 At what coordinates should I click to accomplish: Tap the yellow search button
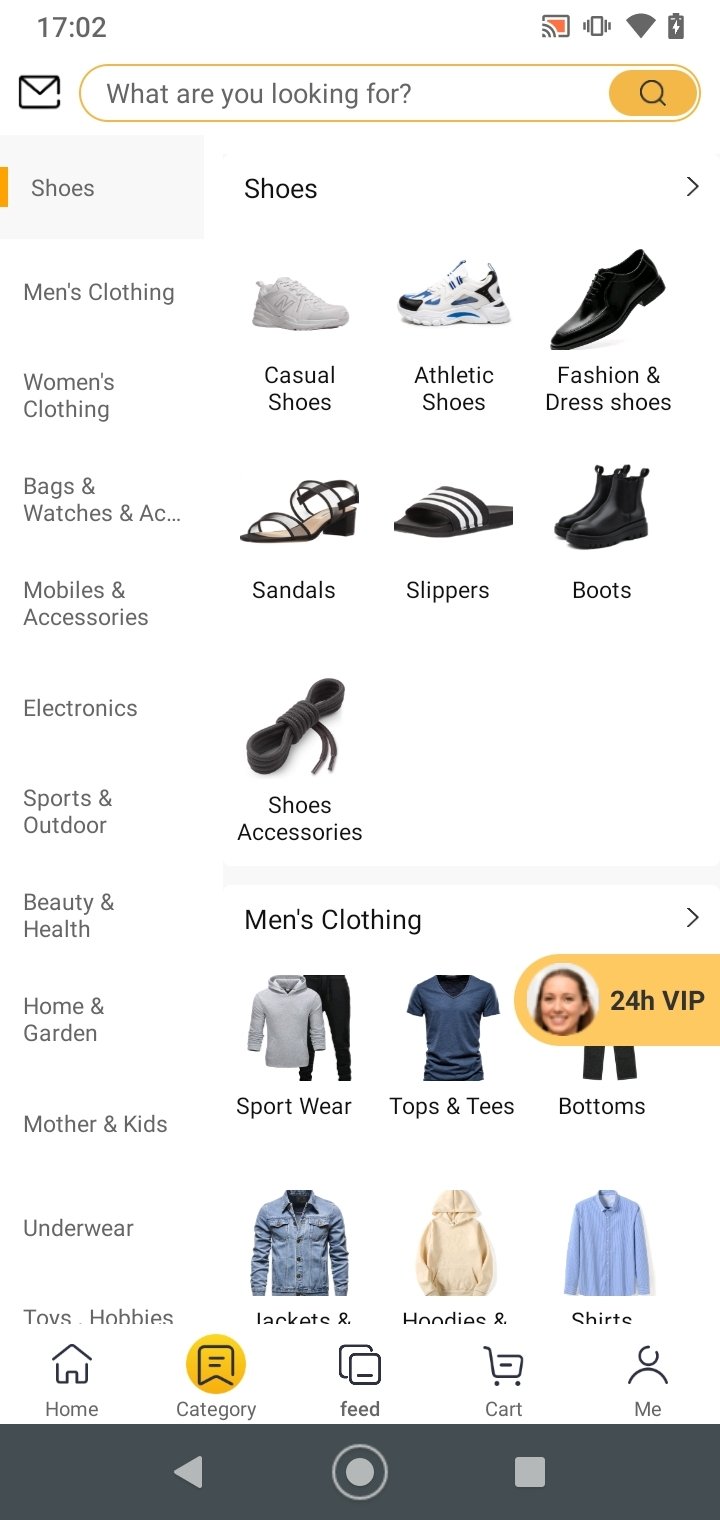point(652,94)
